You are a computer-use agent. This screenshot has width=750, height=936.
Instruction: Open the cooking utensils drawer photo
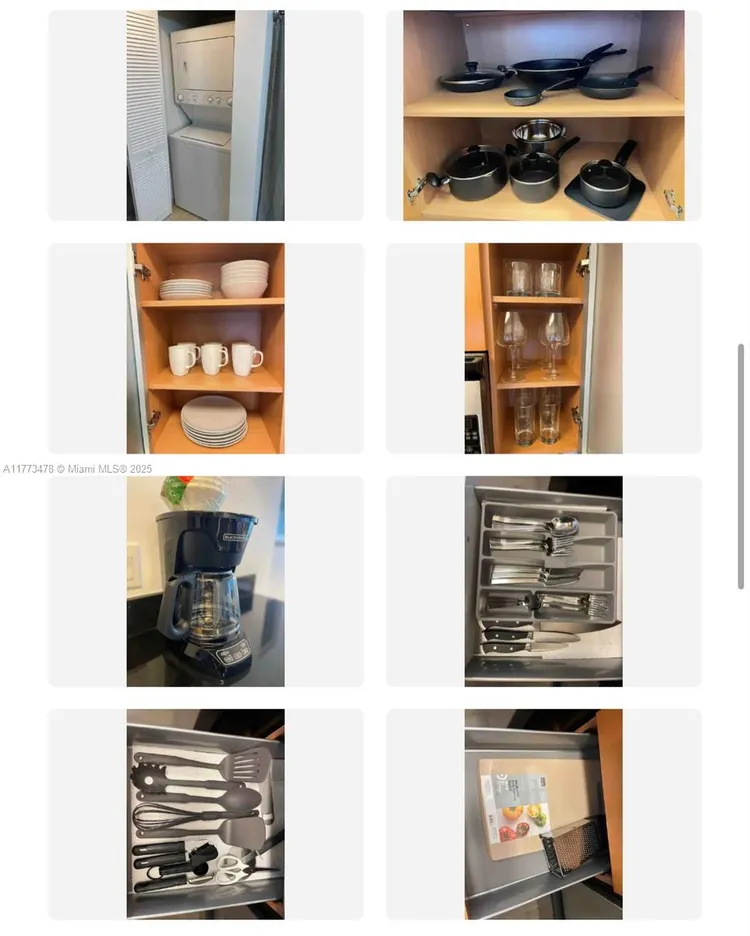click(205, 814)
